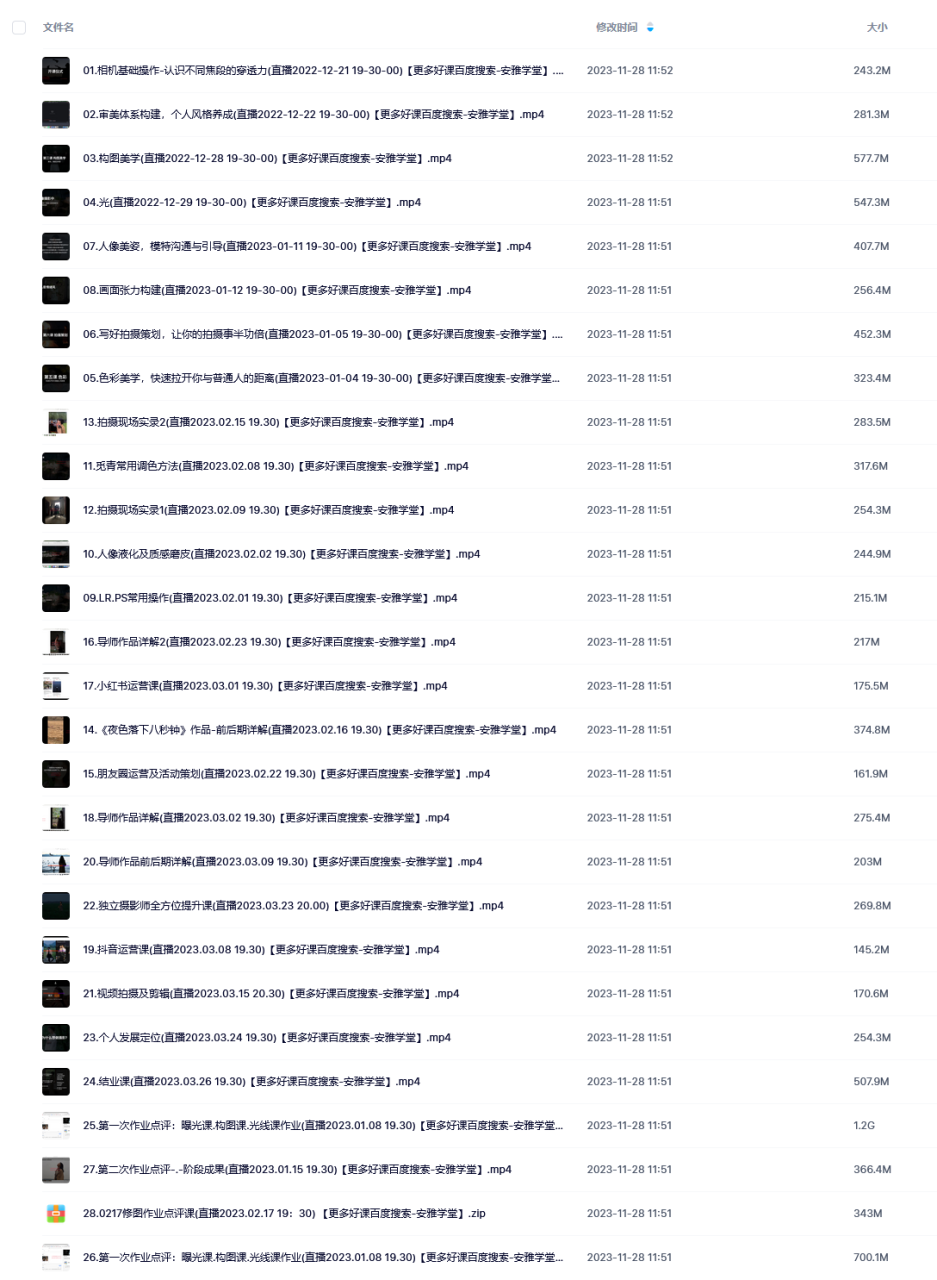
Task: Open 28.0217修图作业点评课 zip file
Action: (286, 1214)
